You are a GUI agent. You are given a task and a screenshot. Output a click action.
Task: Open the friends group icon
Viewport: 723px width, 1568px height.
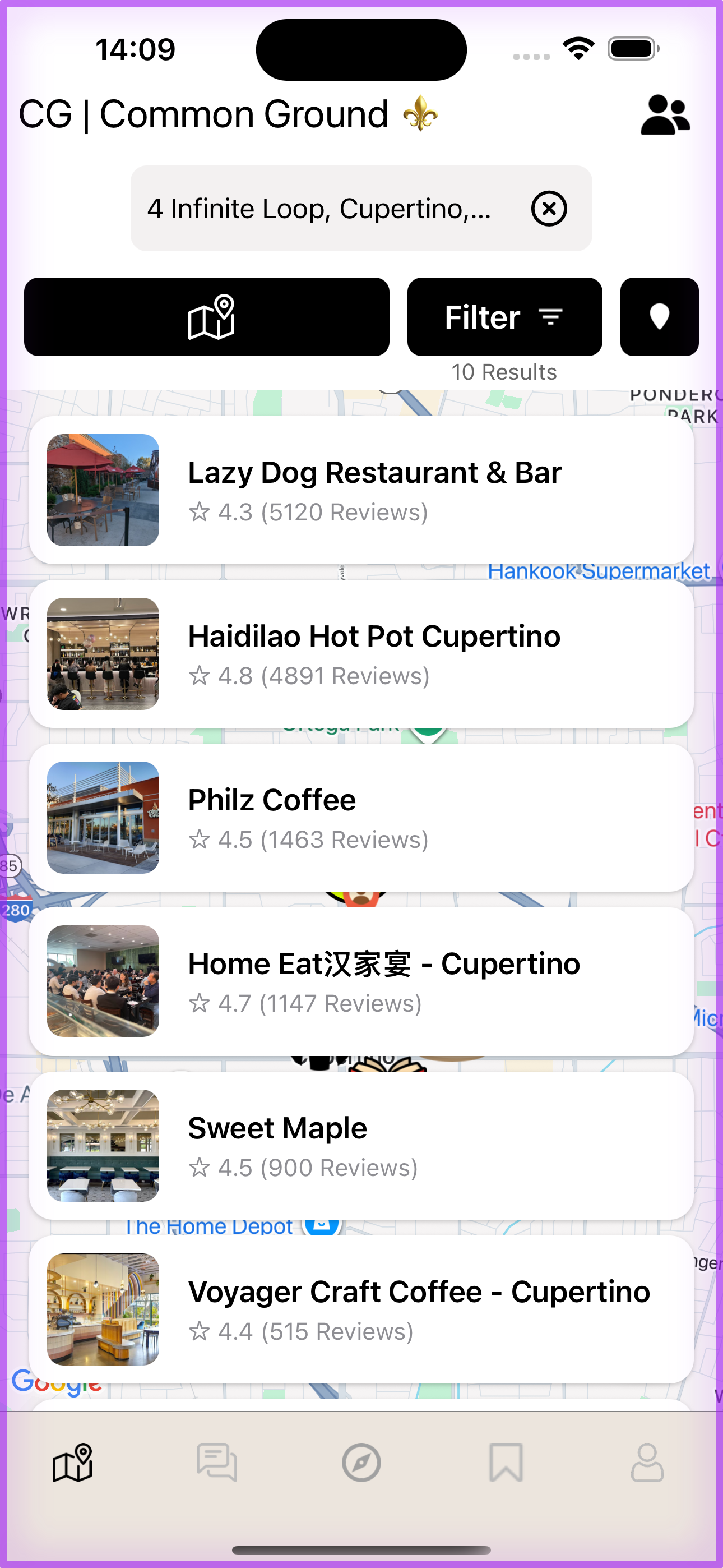coord(665,114)
